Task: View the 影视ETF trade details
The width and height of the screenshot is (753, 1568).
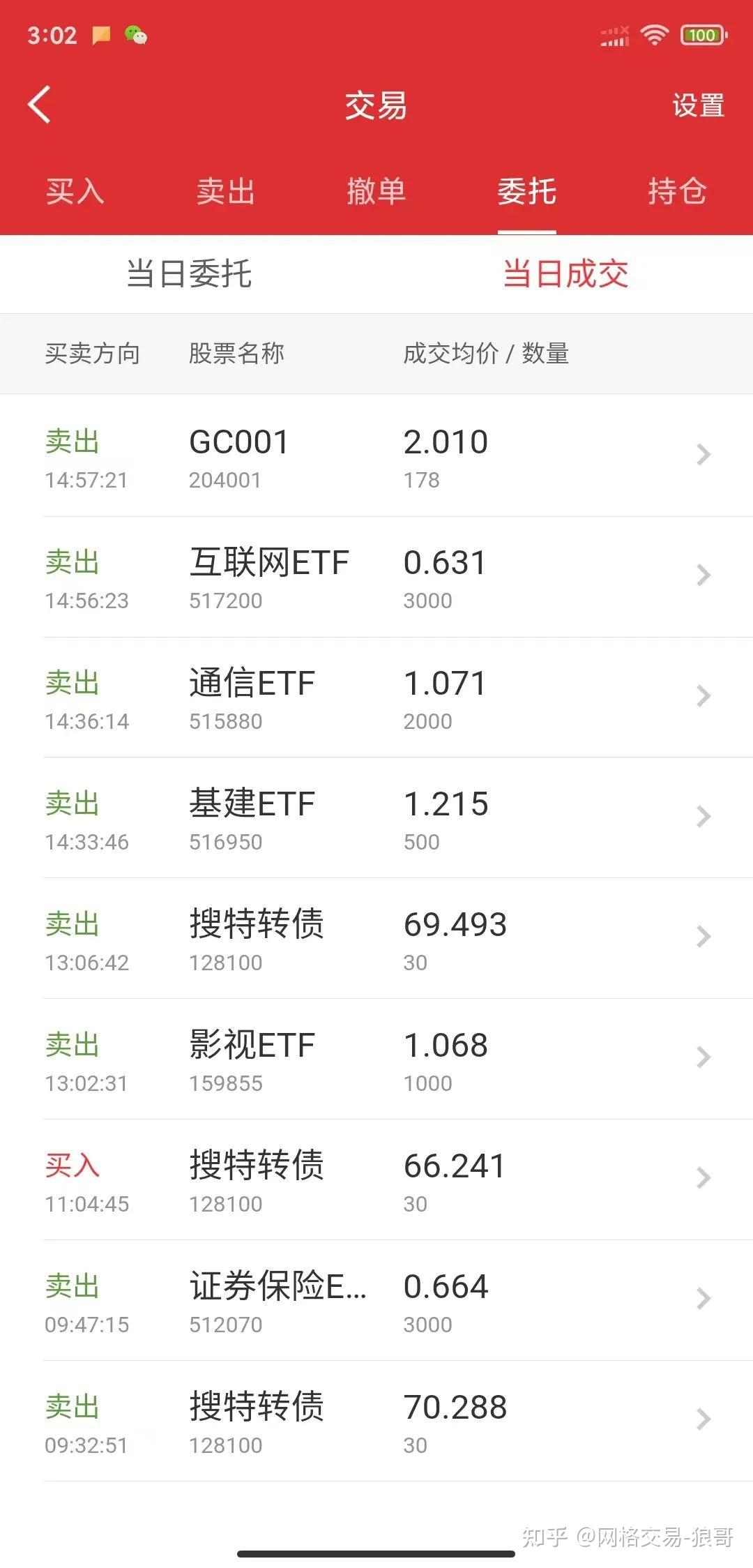Action: [376, 1059]
